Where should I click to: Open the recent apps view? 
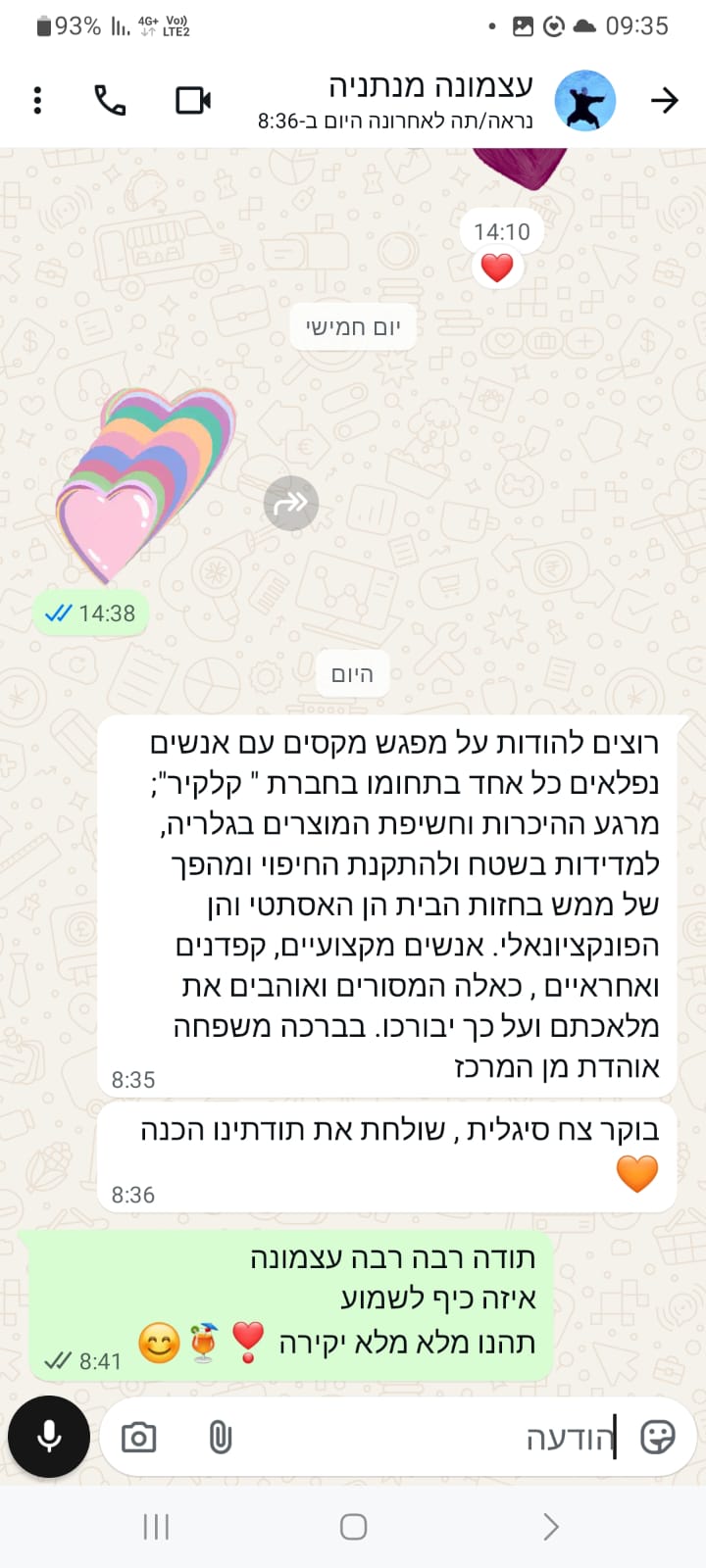point(156,1526)
